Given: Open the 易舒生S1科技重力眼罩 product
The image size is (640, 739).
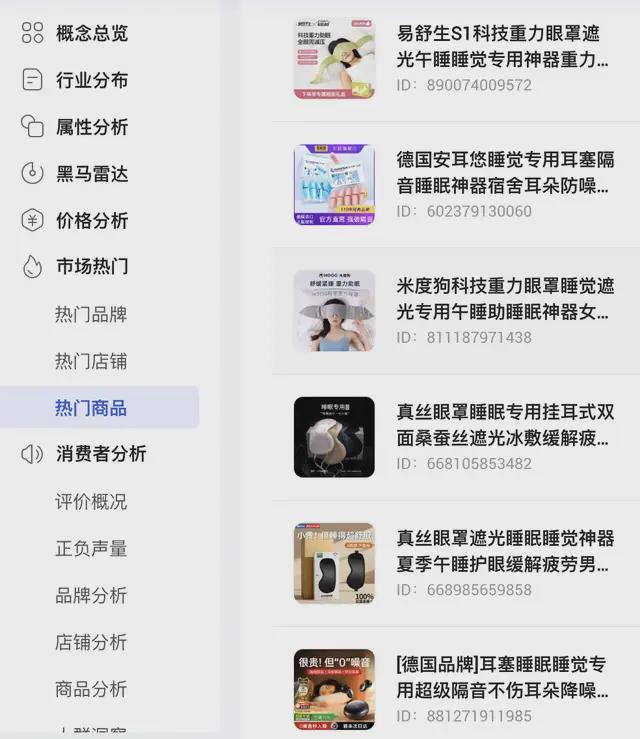Looking at the screenshot, I should [x=502, y=47].
